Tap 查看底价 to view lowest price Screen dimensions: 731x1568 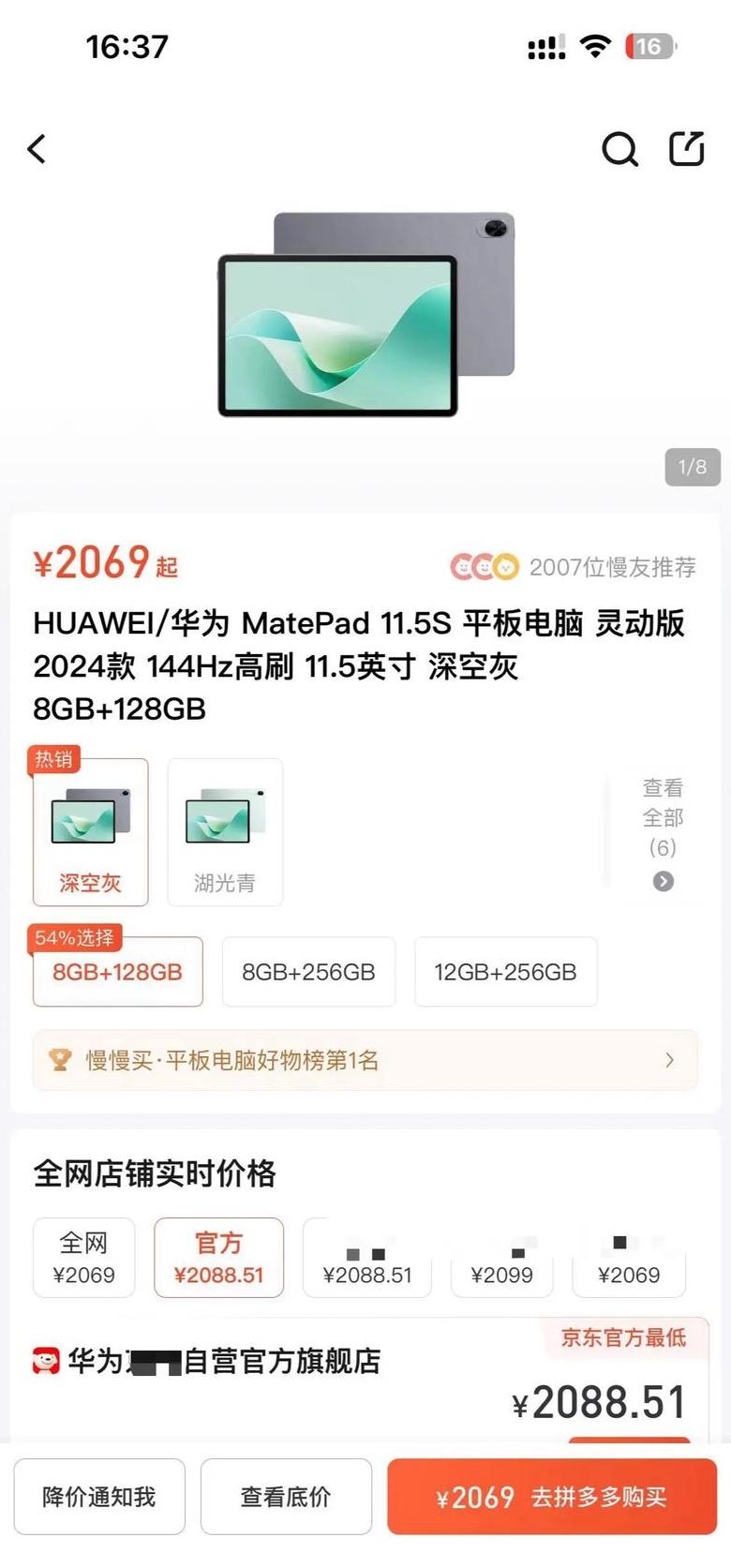click(x=286, y=1497)
